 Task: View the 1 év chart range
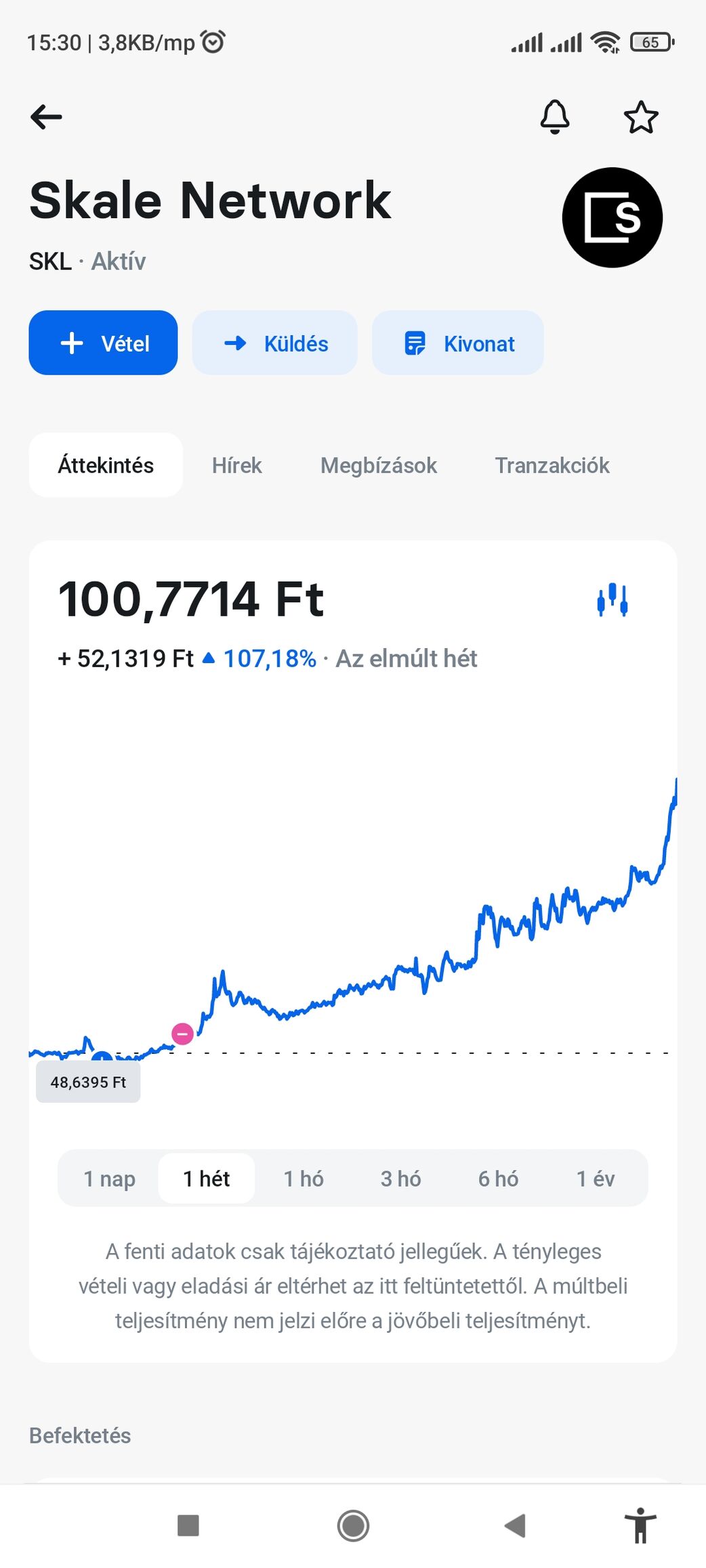coord(595,1179)
